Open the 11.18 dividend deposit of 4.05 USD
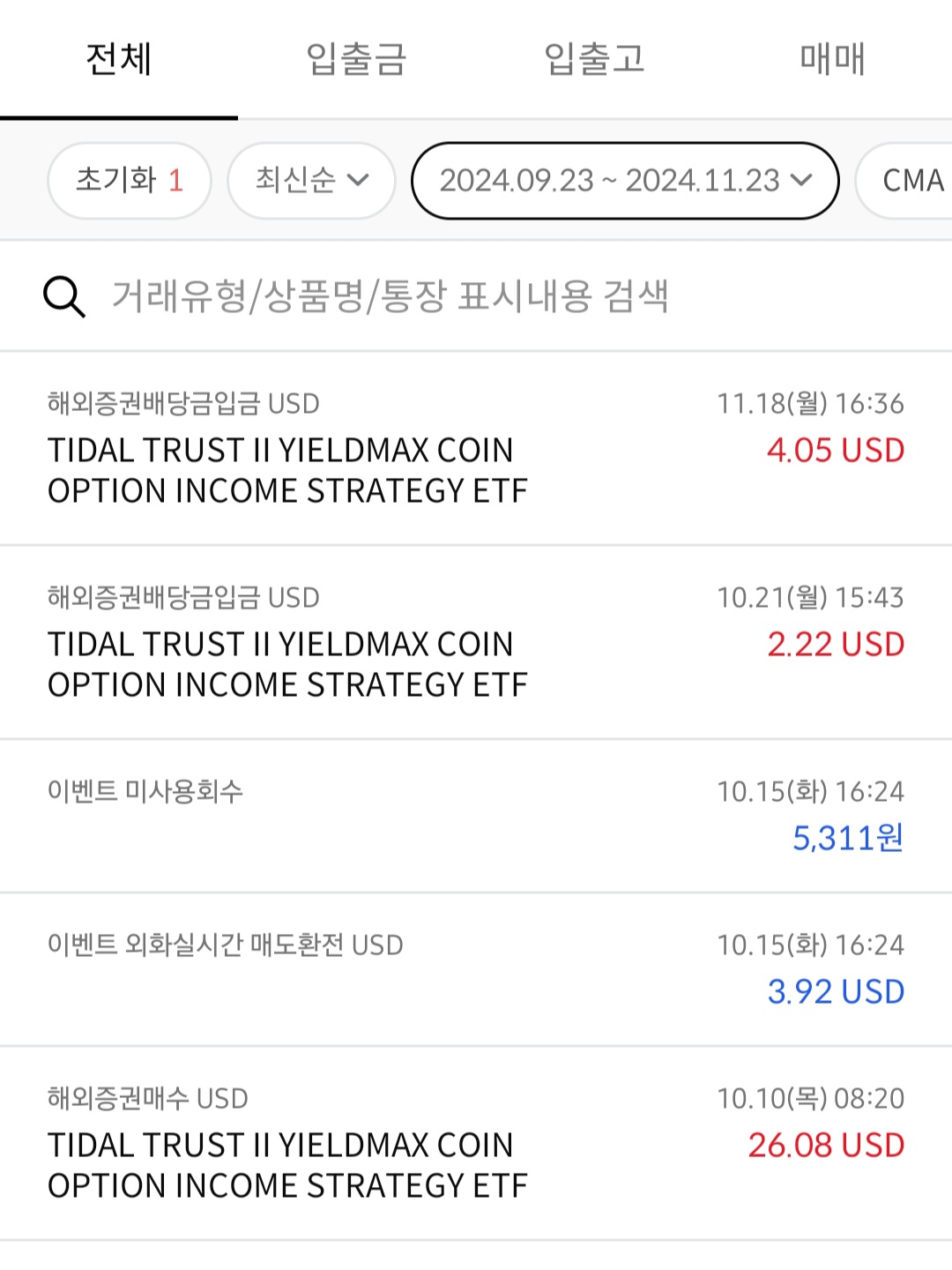Viewport: 952px width, 1270px height. pos(476,448)
